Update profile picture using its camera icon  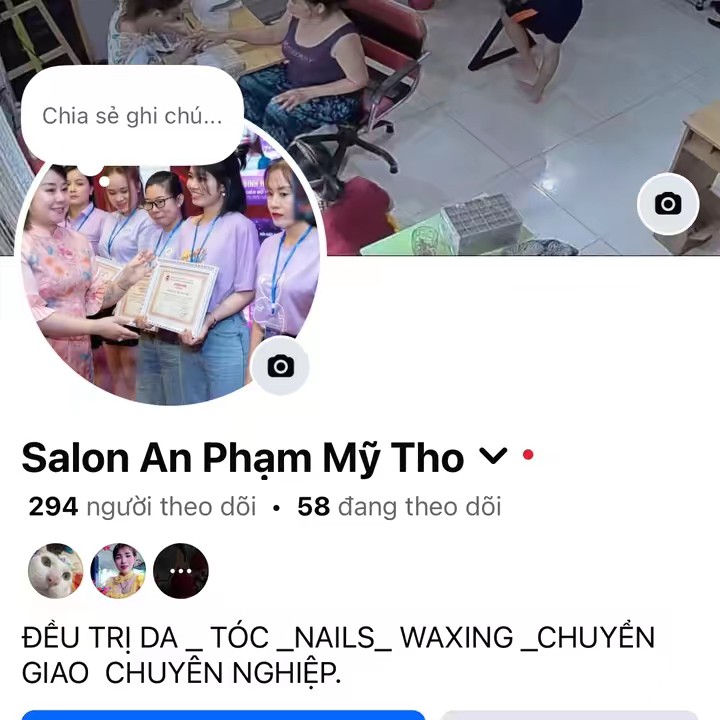pyautogui.click(x=281, y=366)
